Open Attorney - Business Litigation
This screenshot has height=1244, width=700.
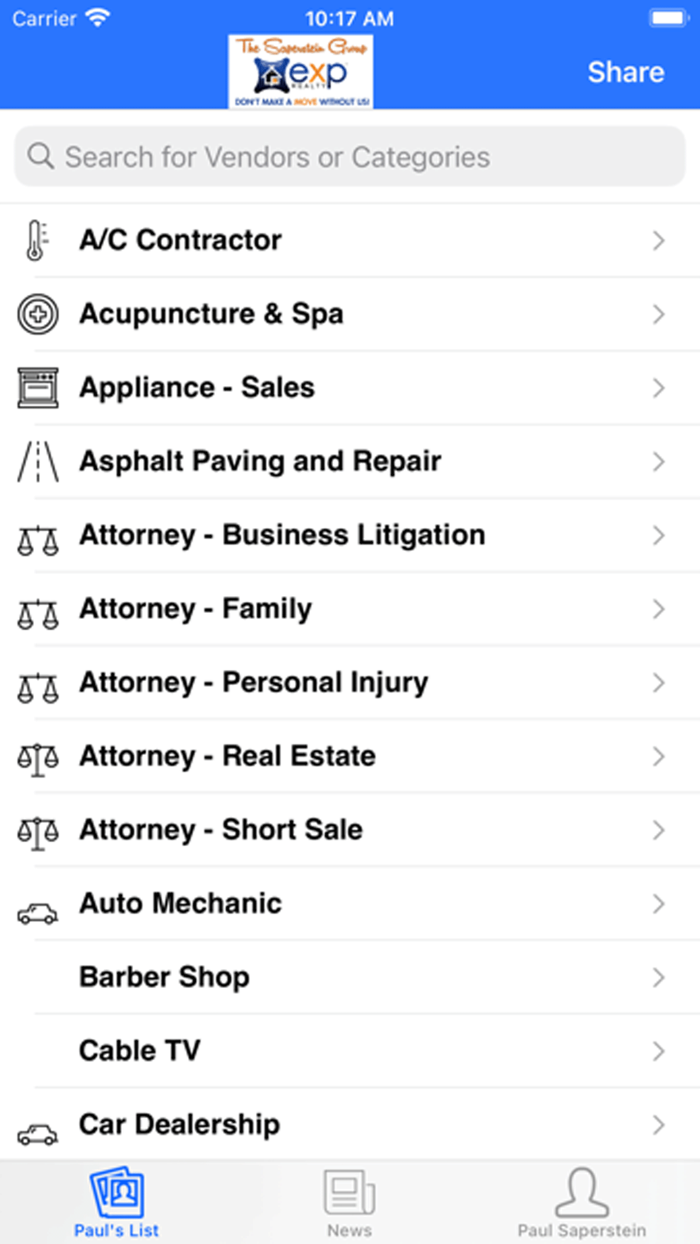[x=350, y=535]
